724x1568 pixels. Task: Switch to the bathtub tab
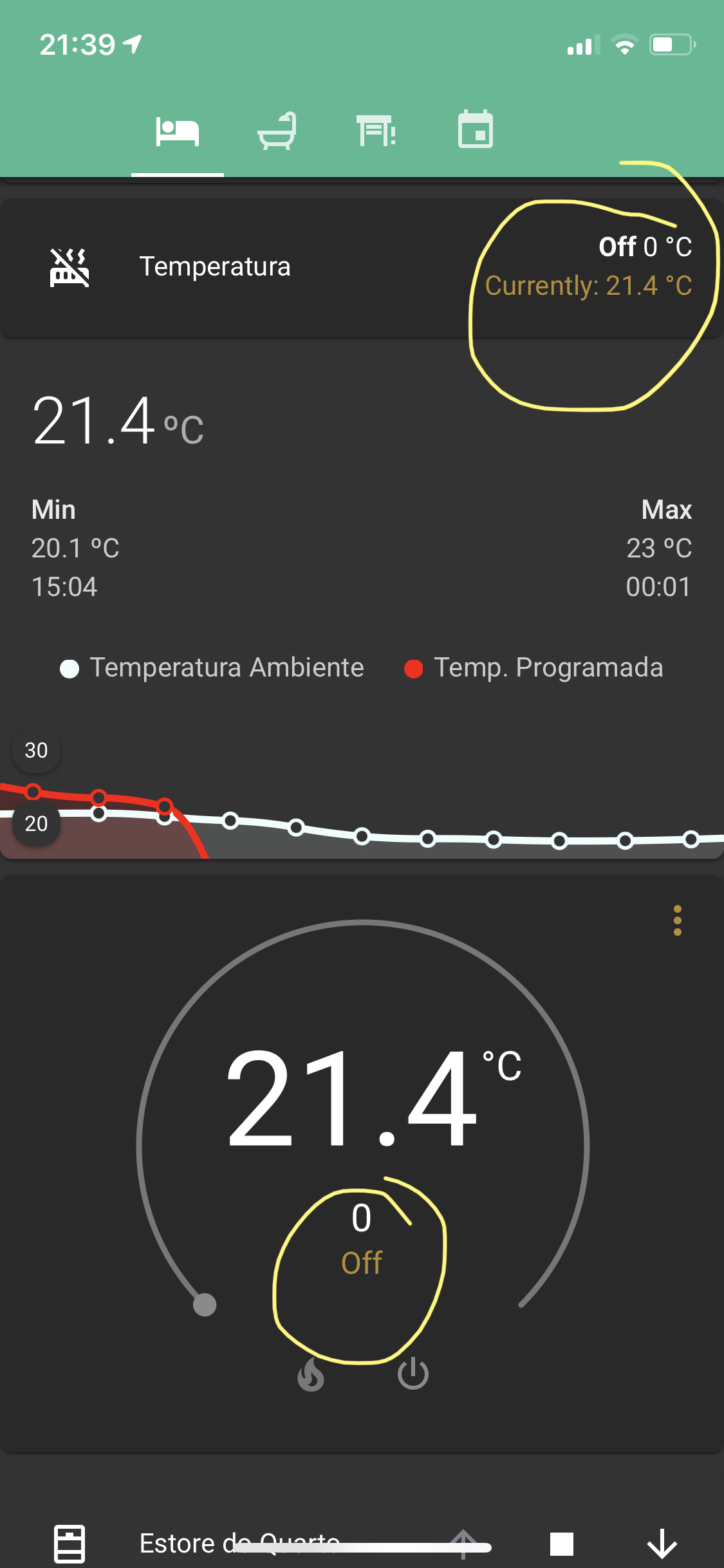(277, 131)
